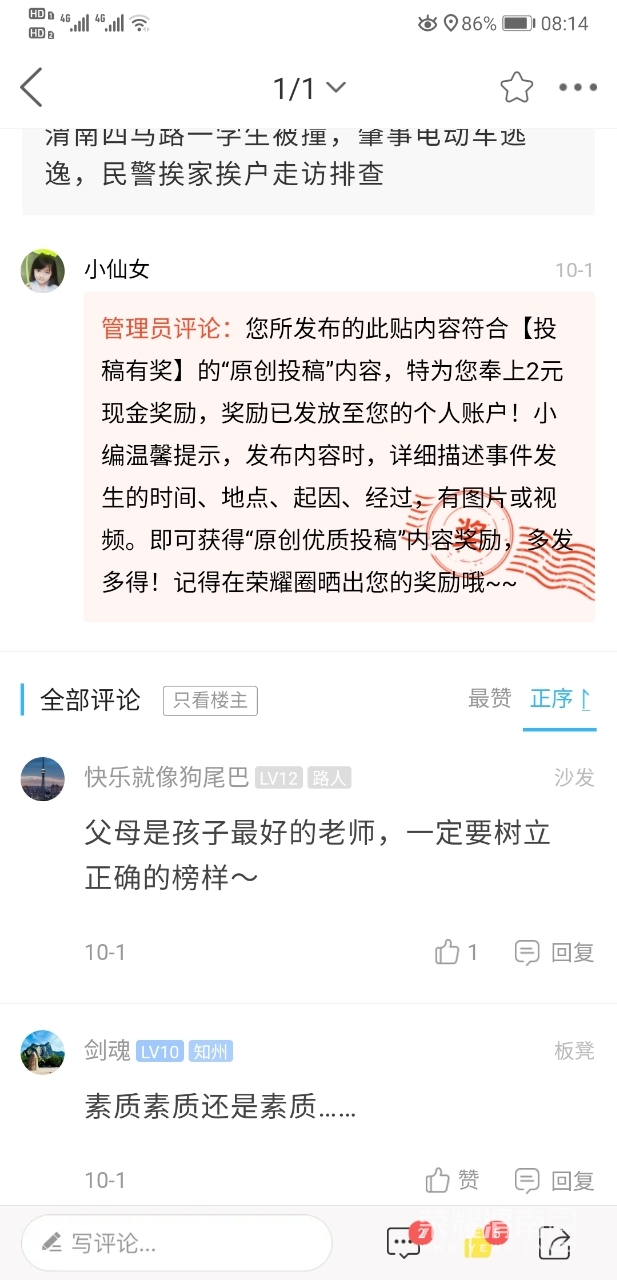View 快乐就像狗尾巴's profile
Viewport: 617px width, 1280px height.
[x=42, y=778]
